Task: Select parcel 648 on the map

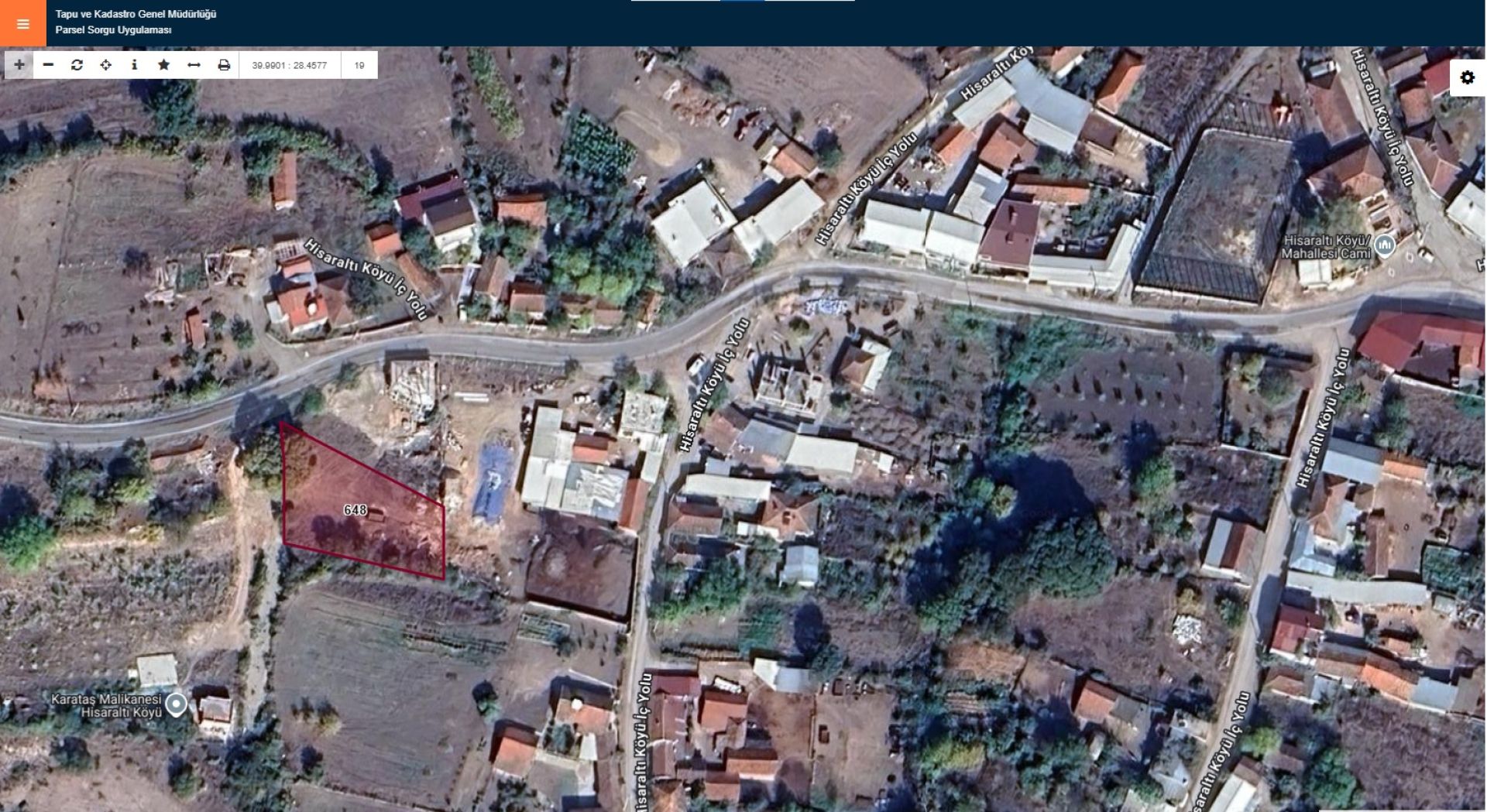Action: 355,510
